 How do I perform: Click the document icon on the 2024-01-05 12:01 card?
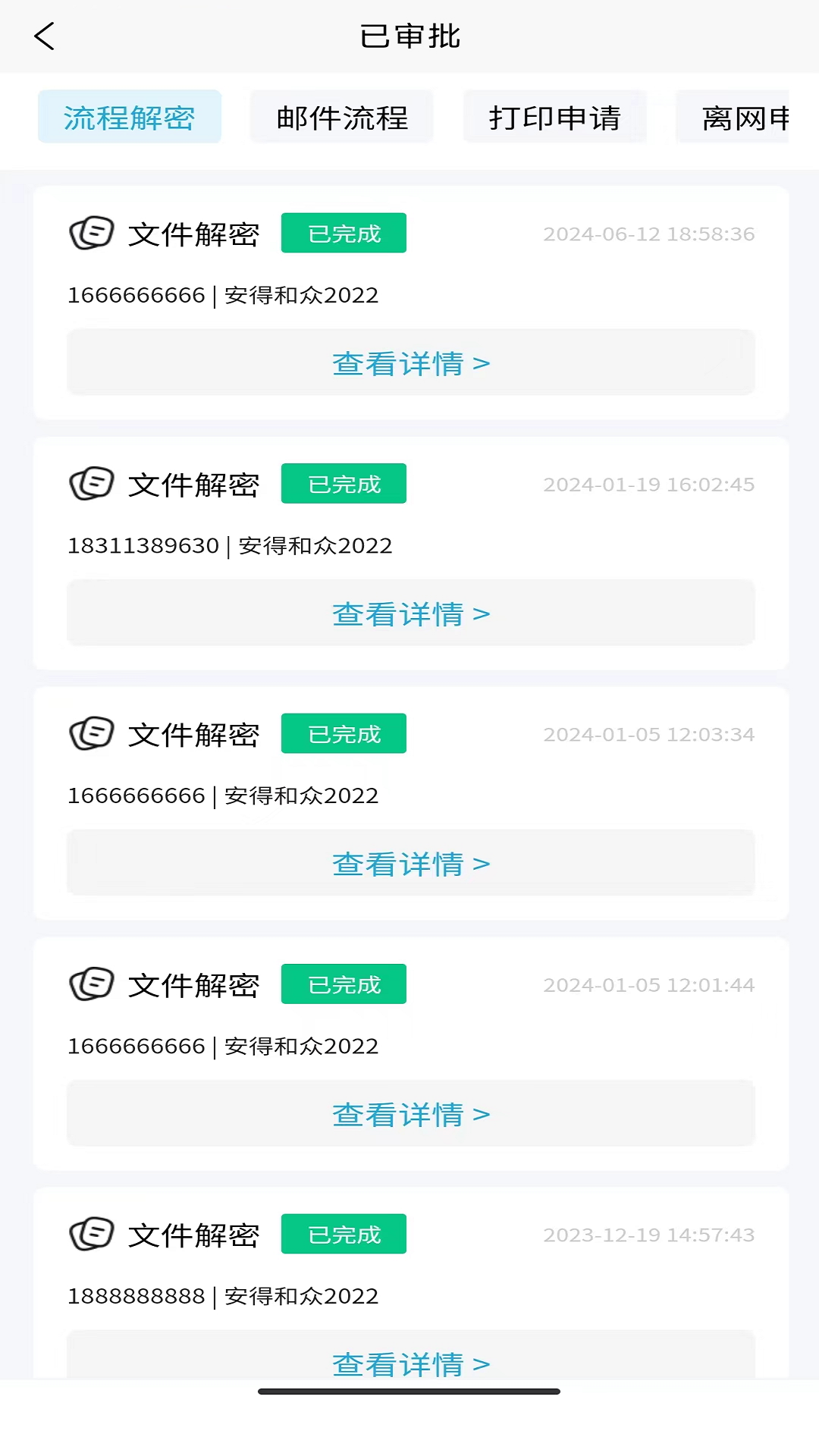89,984
